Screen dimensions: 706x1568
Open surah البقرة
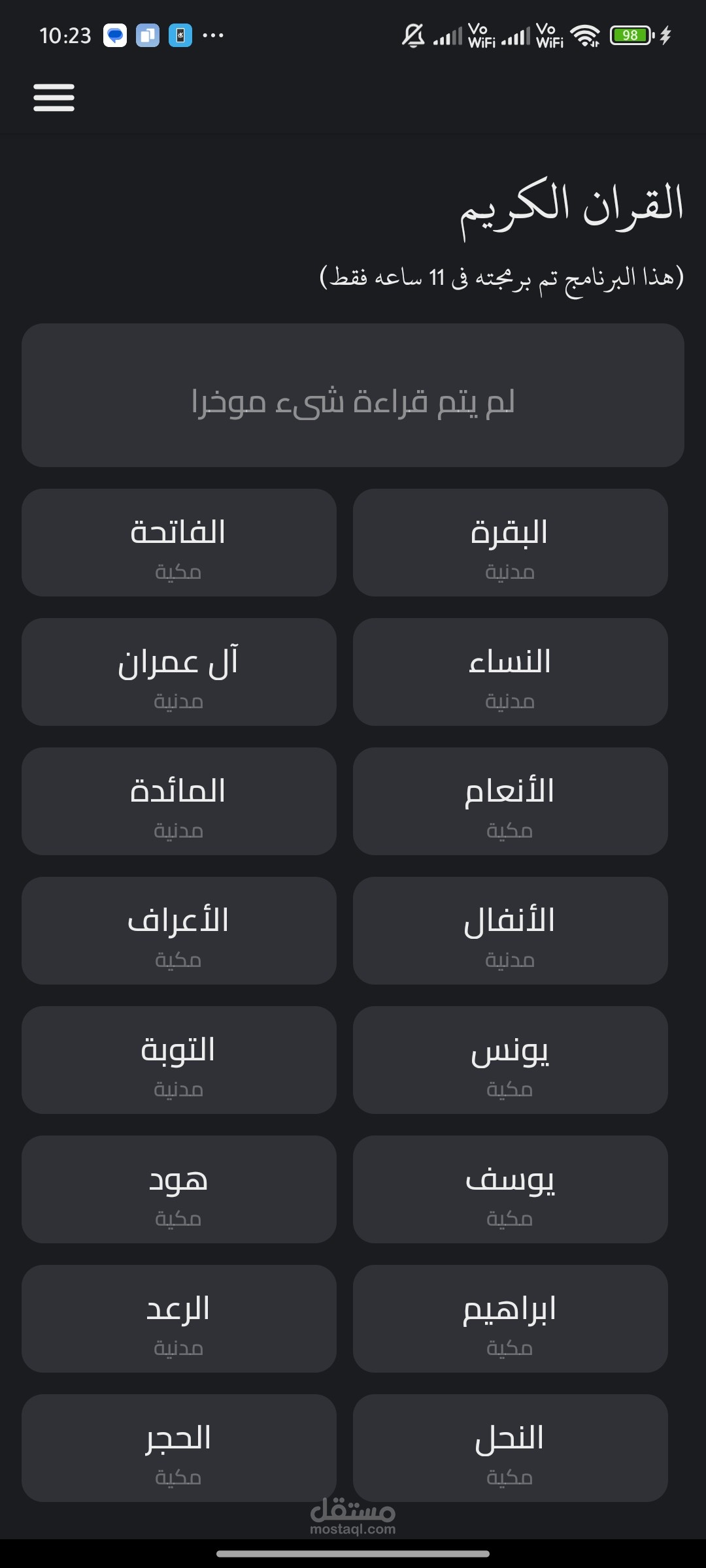click(x=511, y=542)
